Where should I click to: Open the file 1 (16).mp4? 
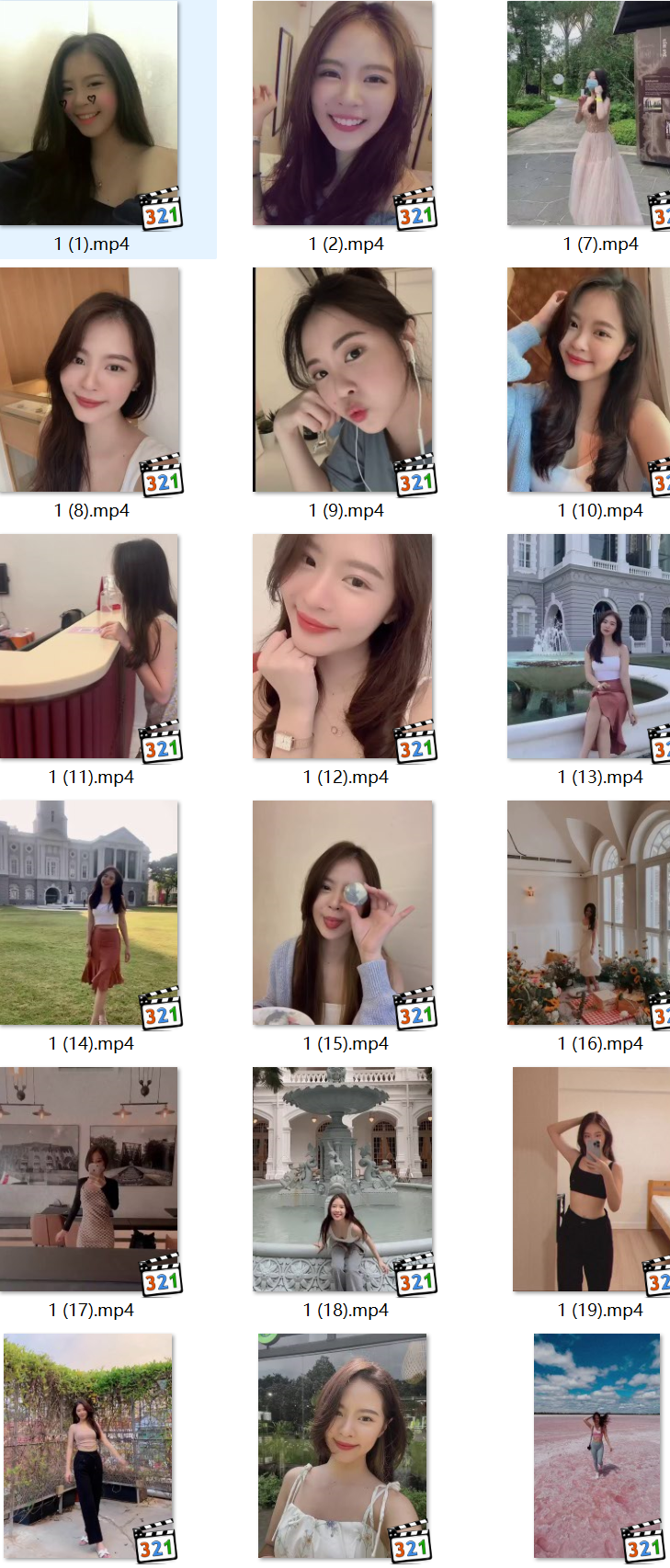[588, 913]
